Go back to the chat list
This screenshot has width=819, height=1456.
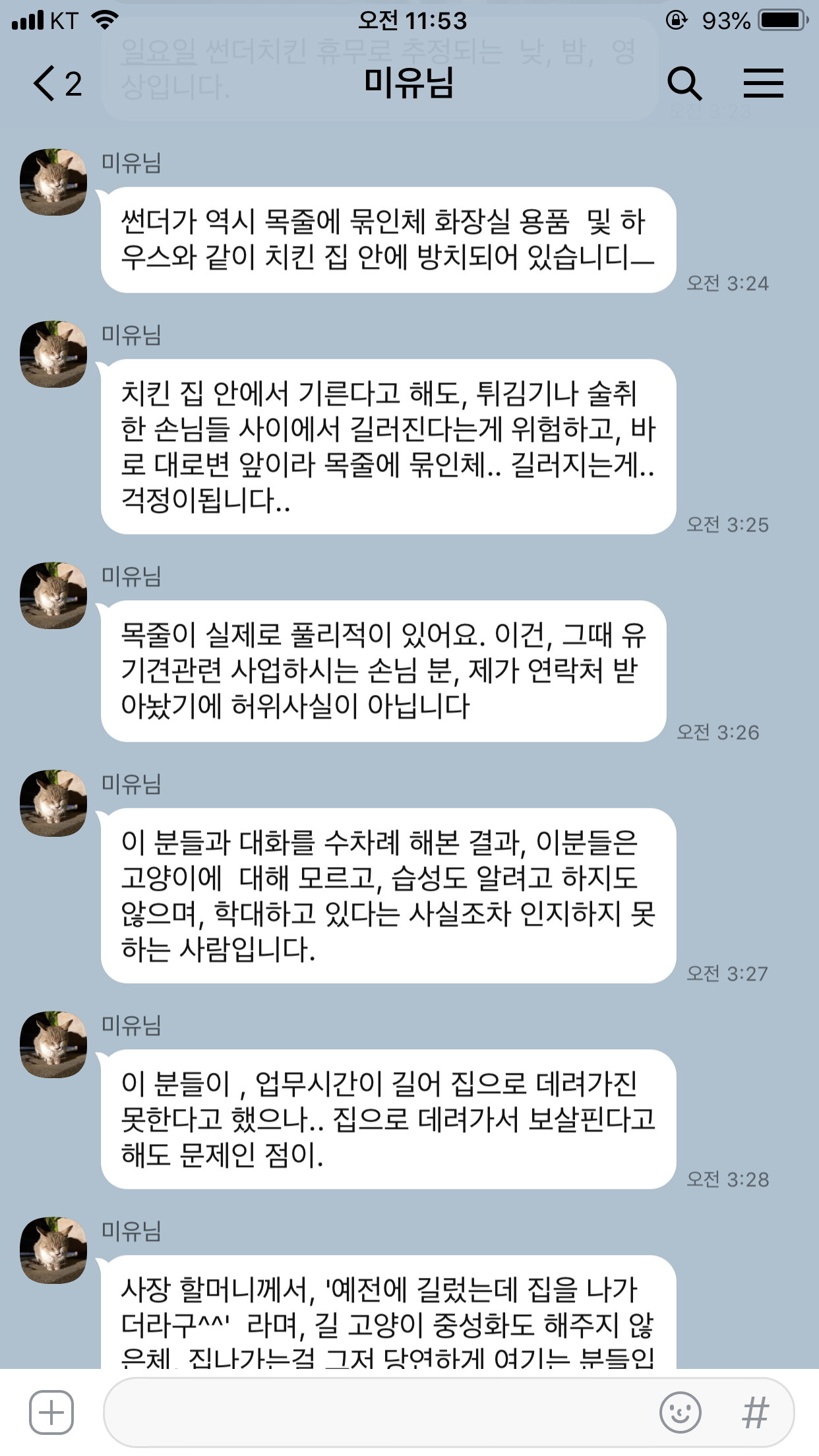56,84
